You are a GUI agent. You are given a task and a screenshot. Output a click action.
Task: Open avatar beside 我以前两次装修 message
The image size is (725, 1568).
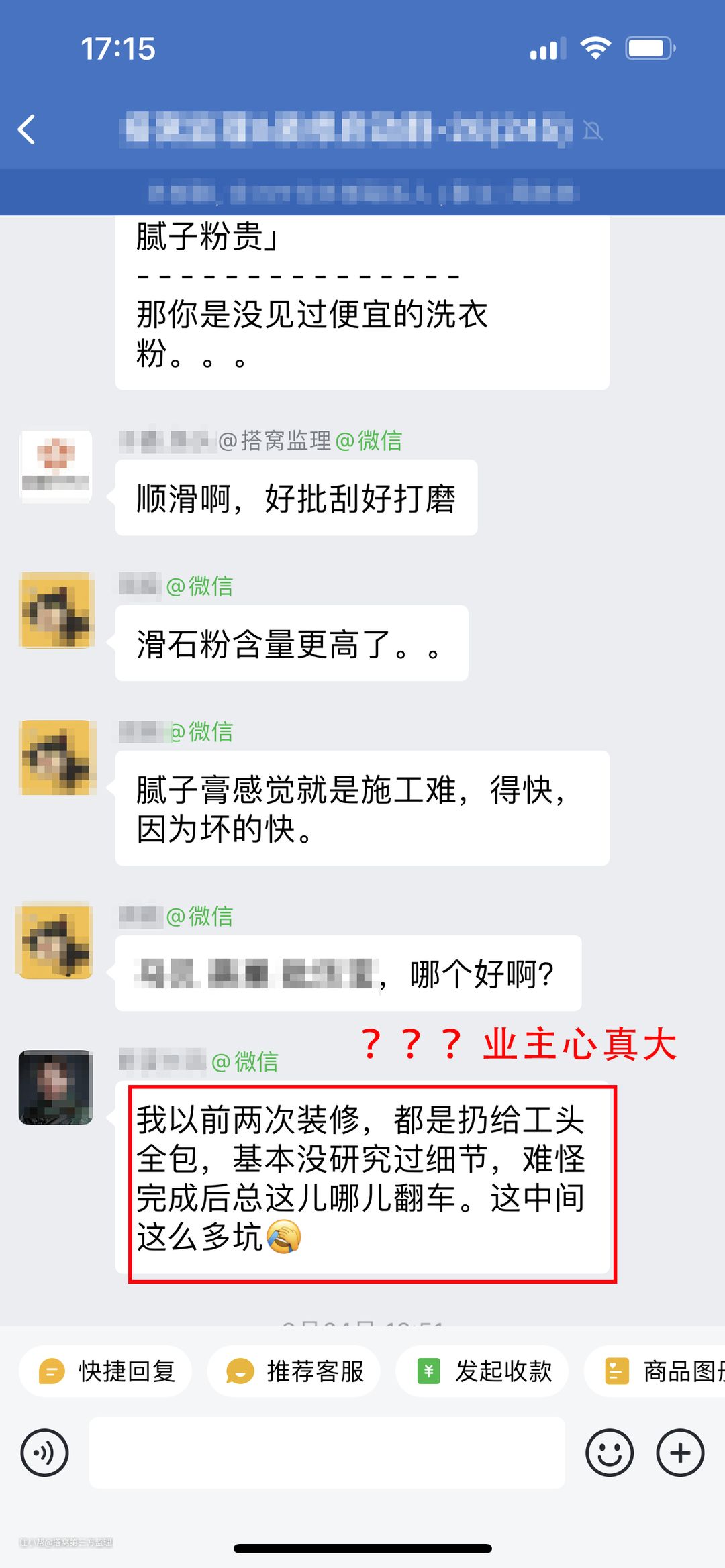click(56, 1087)
